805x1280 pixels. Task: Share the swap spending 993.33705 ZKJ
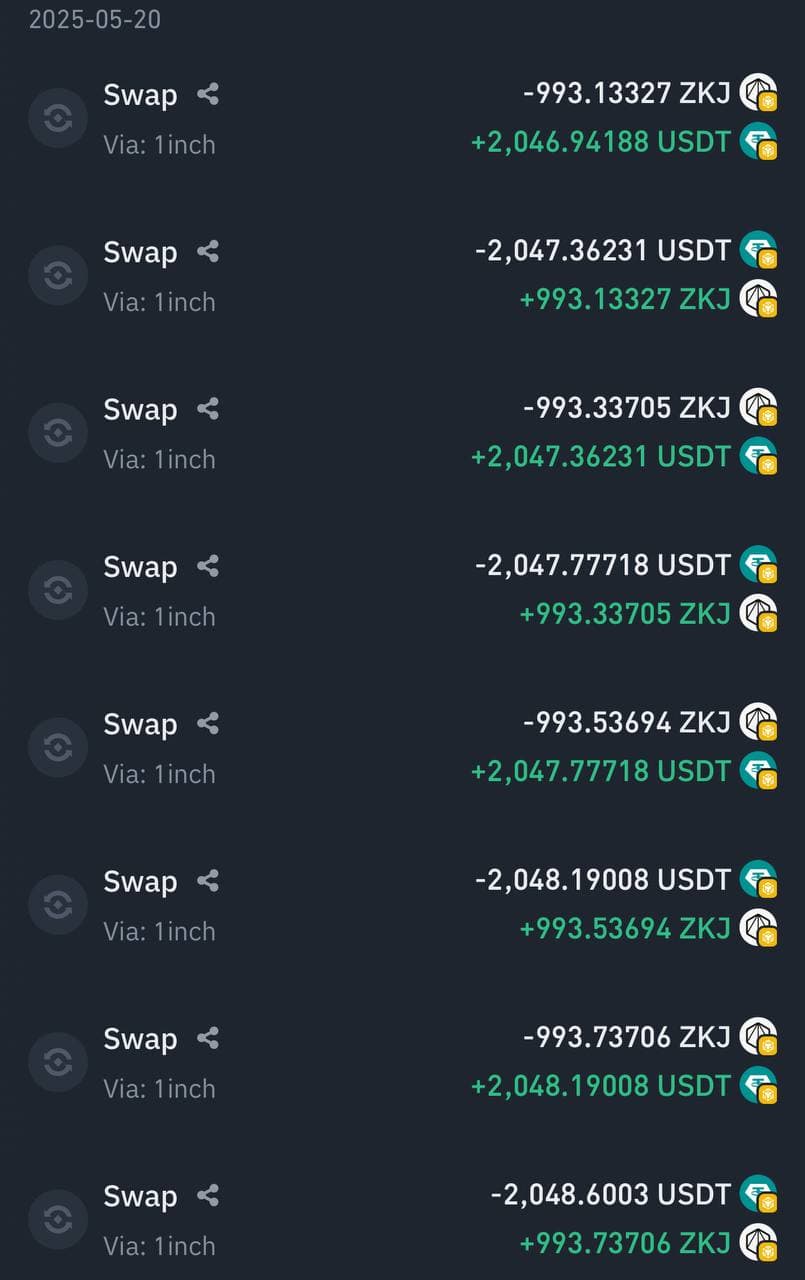tap(208, 409)
